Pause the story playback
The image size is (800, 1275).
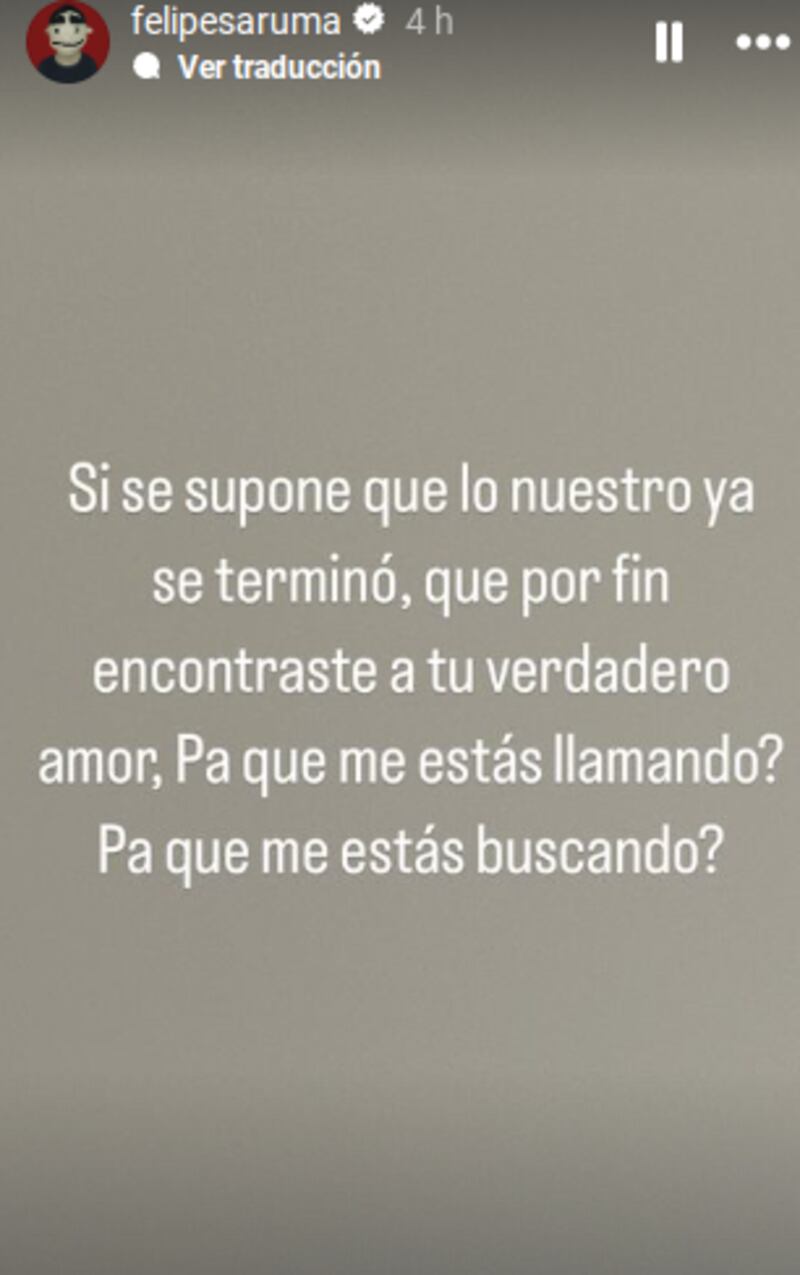coord(669,42)
